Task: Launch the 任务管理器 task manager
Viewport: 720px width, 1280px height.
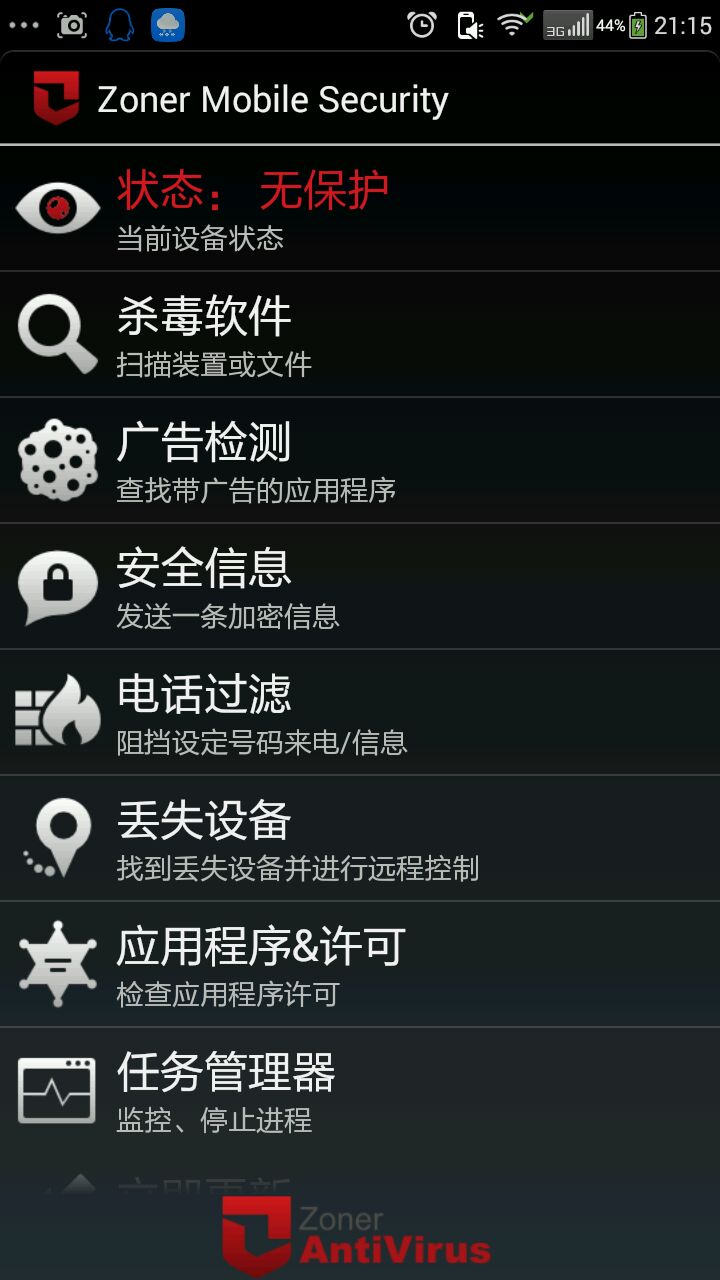Action: [360, 1090]
